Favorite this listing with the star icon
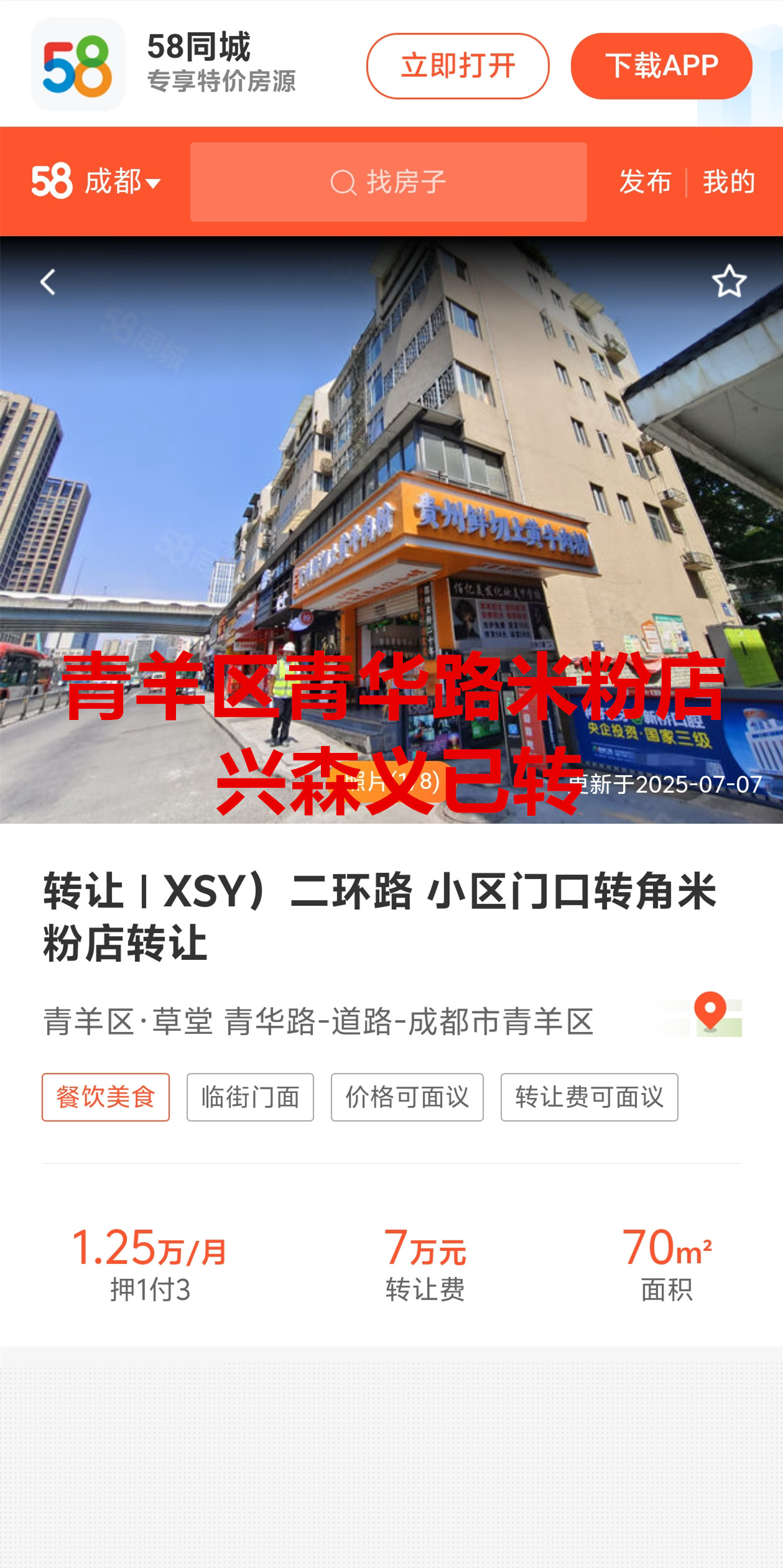The image size is (783, 1568). (x=729, y=281)
